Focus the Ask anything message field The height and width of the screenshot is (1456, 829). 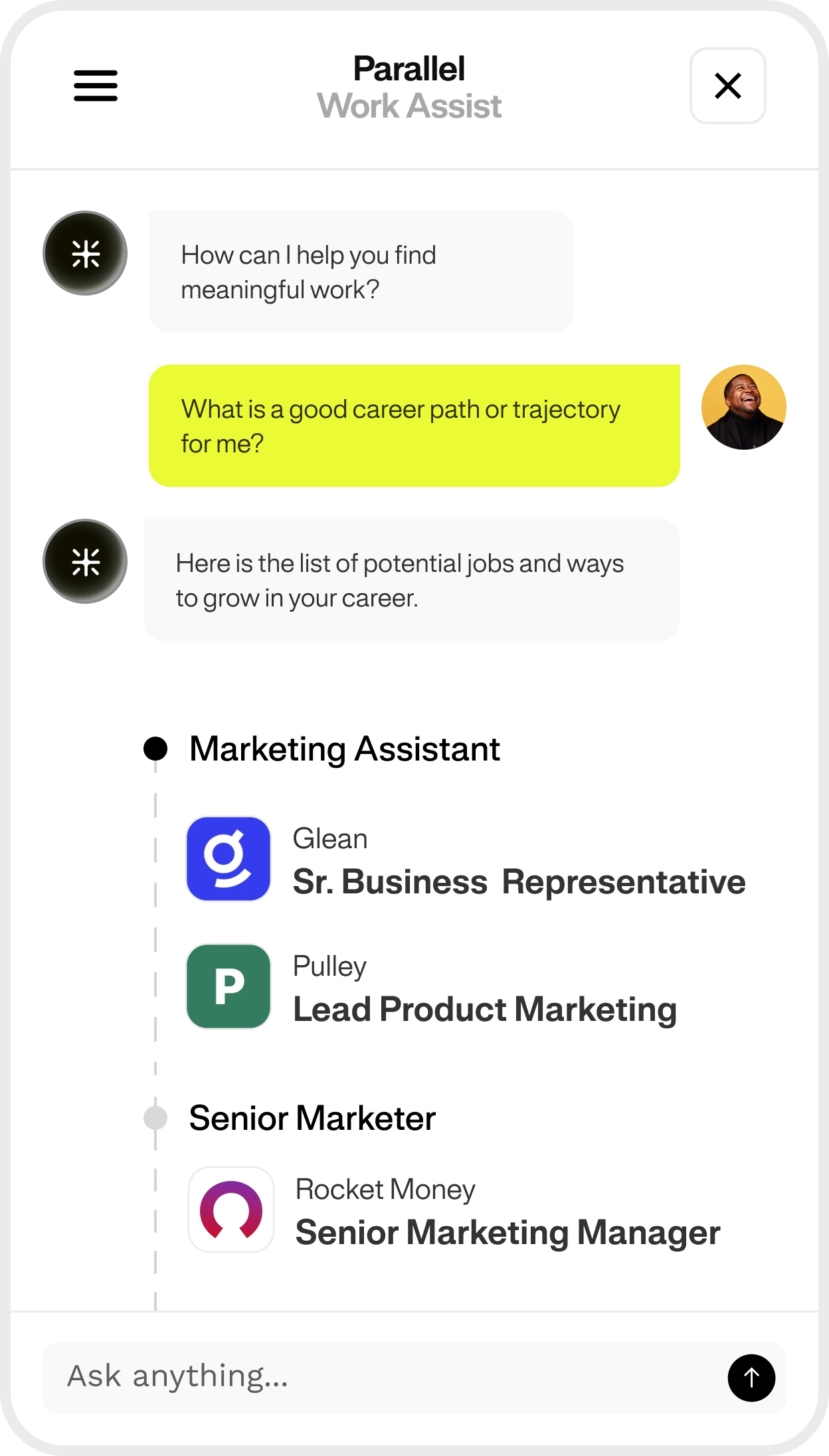click(379, 1376)
